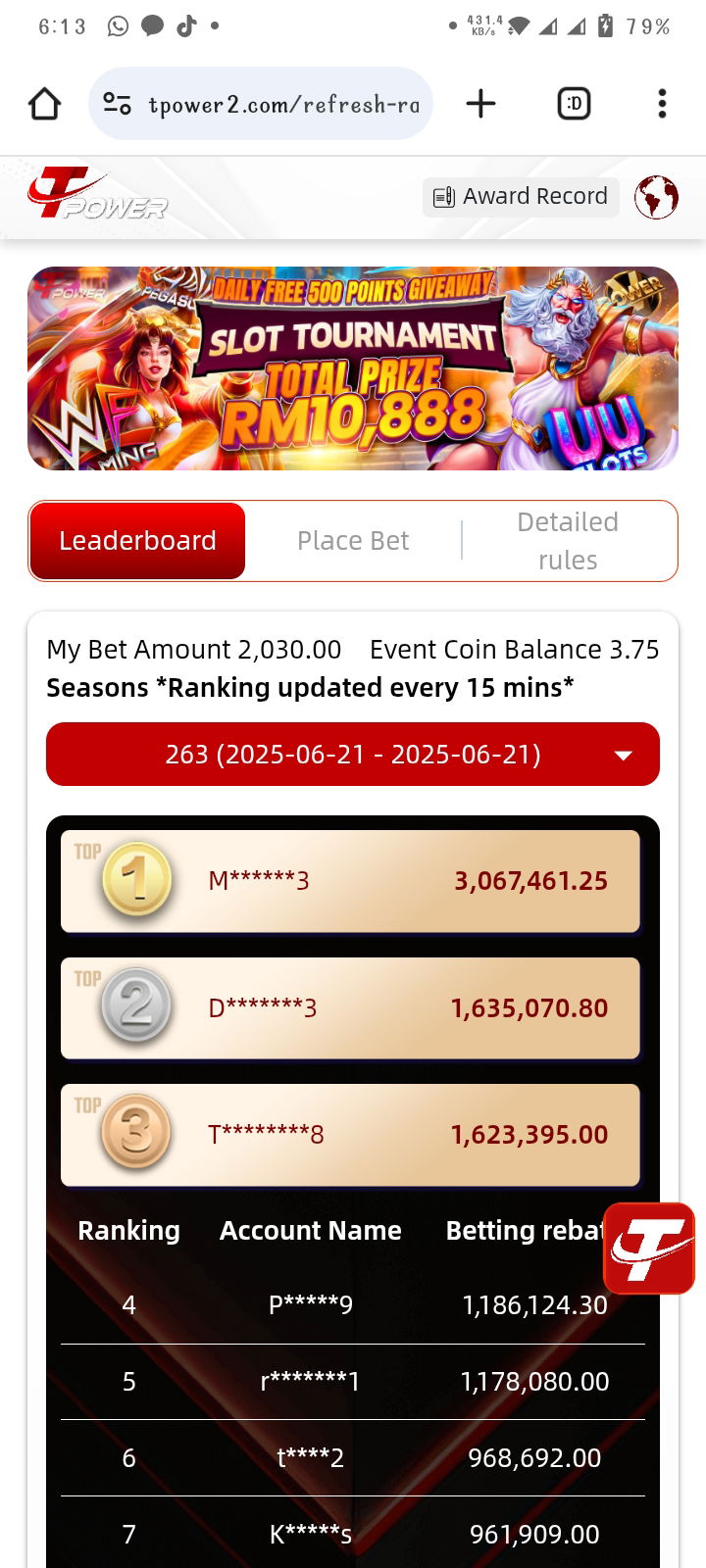Expand the season 263 dropdown
The image size is (706, 1568).
353,755
